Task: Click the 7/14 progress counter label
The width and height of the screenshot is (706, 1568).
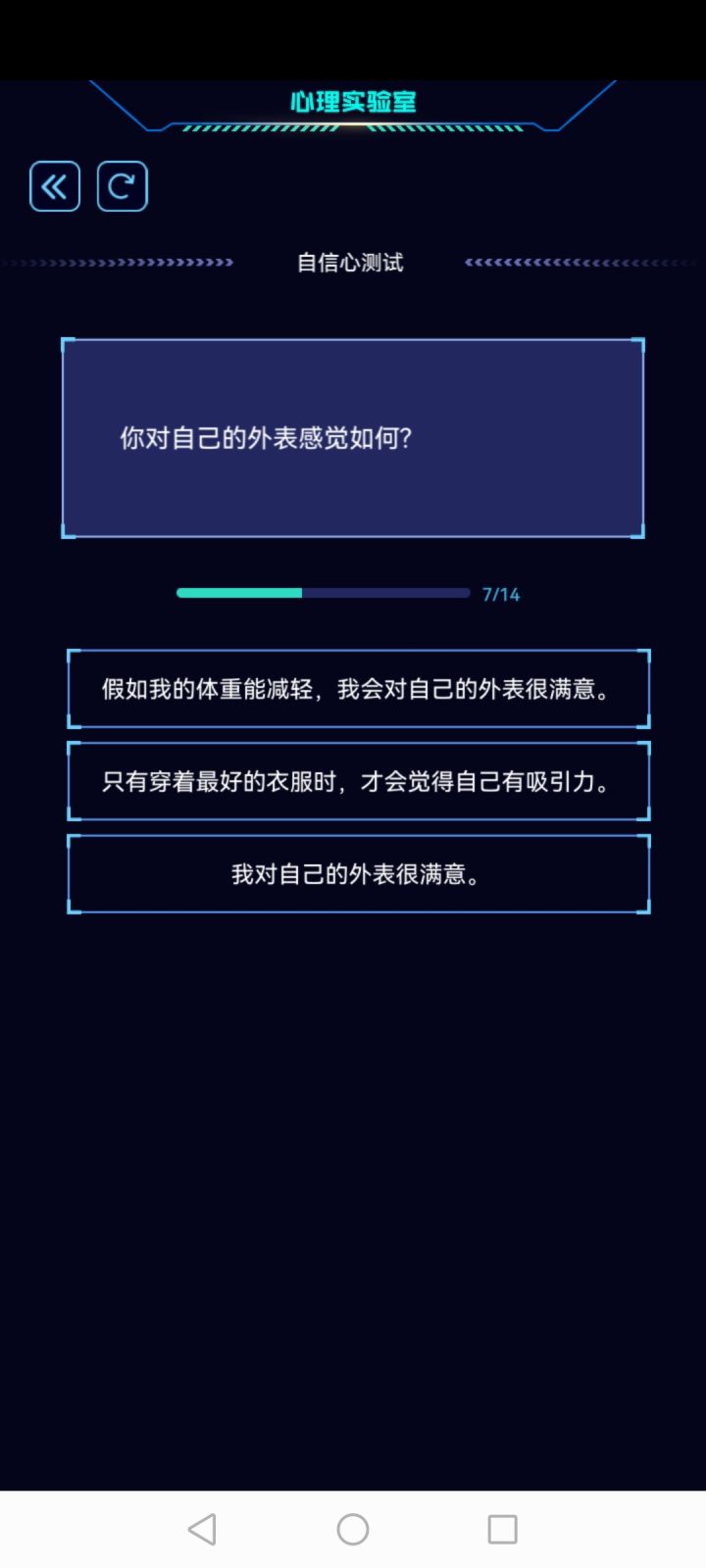Action: point(501,593)
